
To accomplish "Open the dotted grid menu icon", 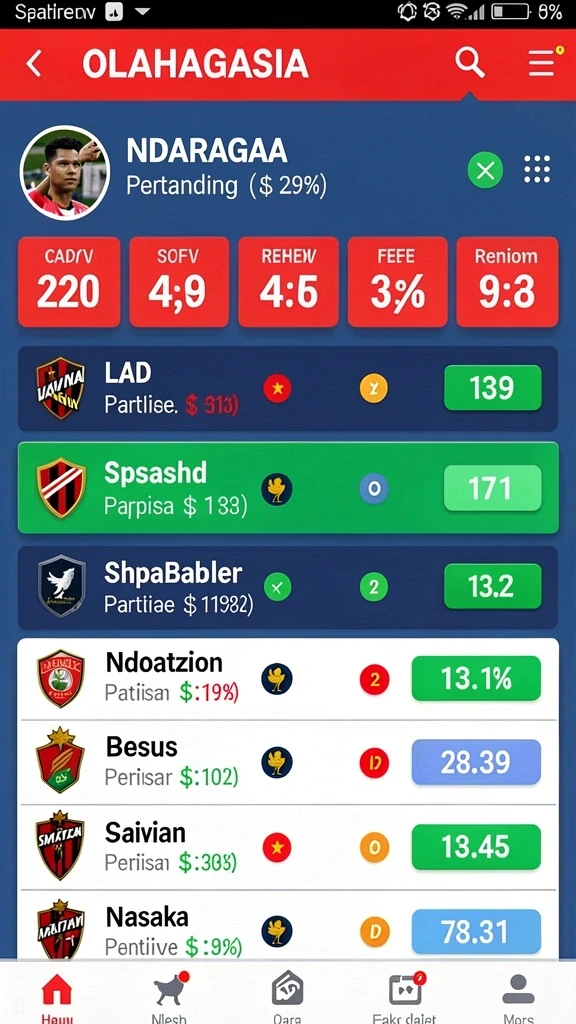I will [x=537, y=170].
